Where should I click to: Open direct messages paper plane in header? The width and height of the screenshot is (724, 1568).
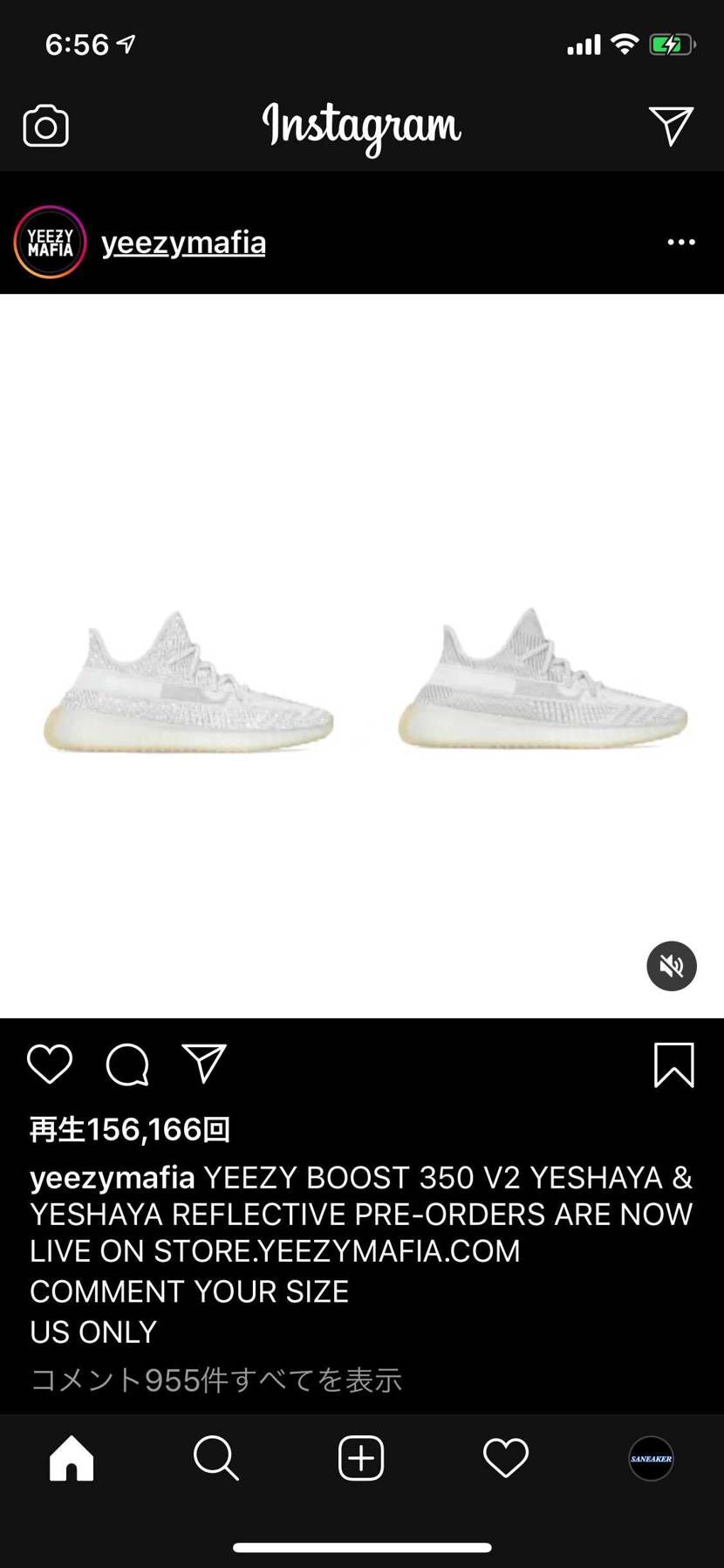pyautogui.click(x=671, y=127)
